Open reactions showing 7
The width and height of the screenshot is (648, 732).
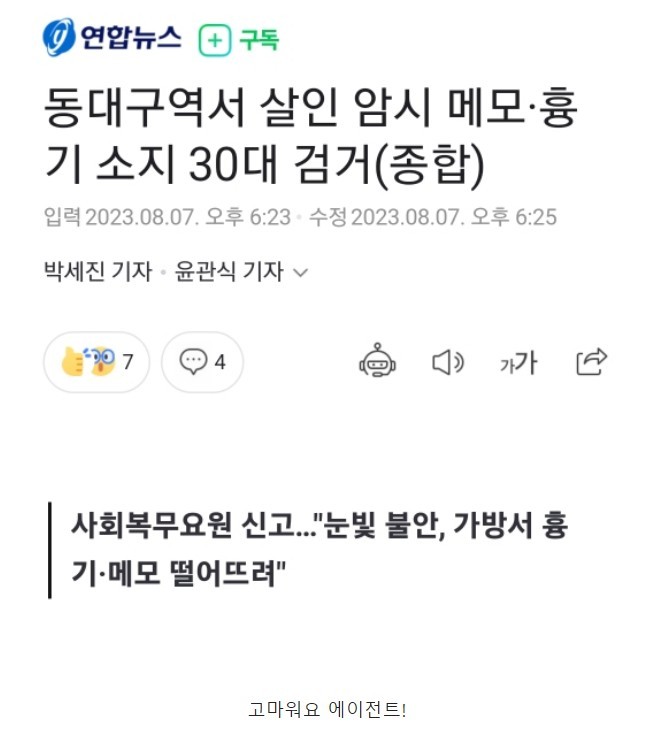click(x=96, y=362)
